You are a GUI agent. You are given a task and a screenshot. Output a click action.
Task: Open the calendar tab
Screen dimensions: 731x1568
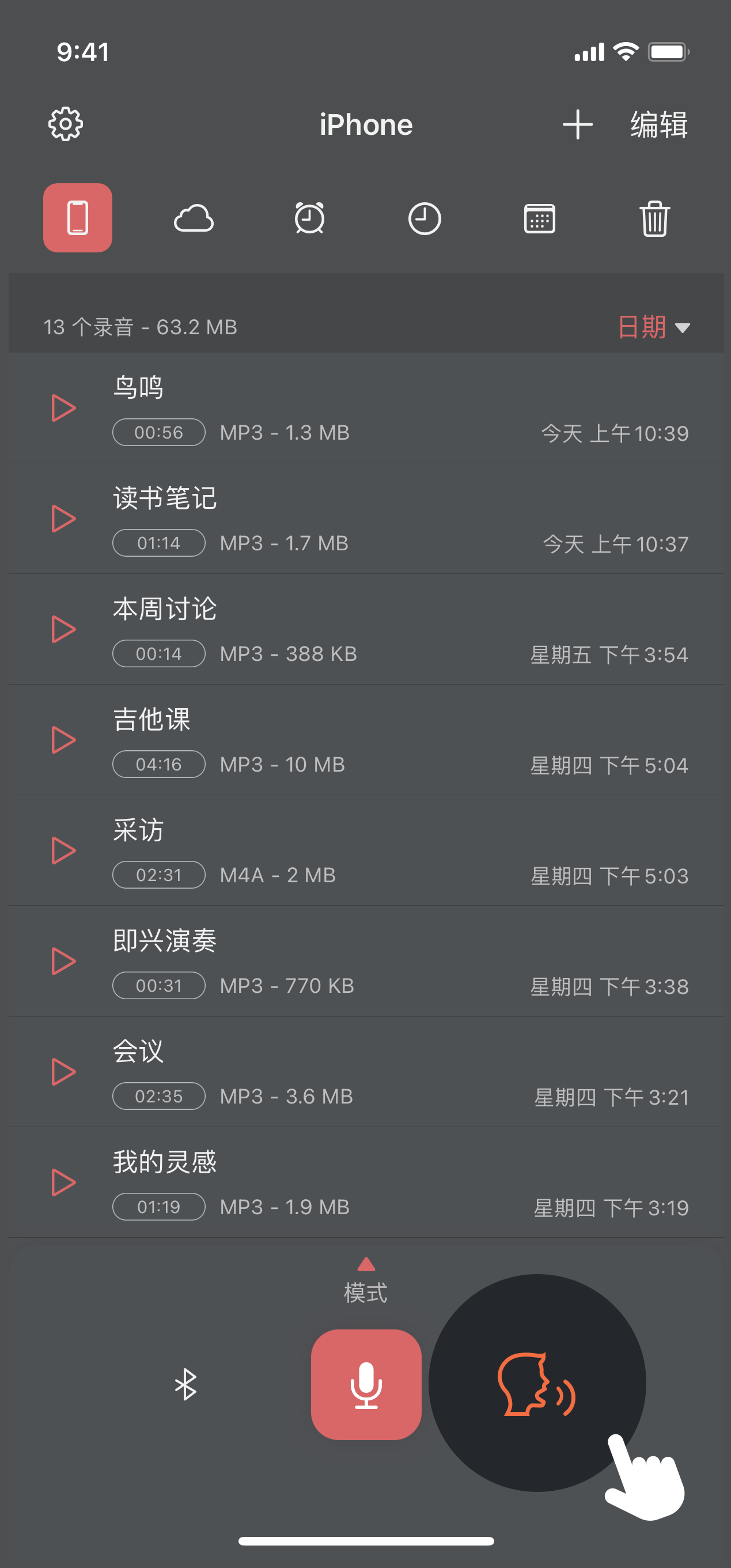(x=539, y=218)
